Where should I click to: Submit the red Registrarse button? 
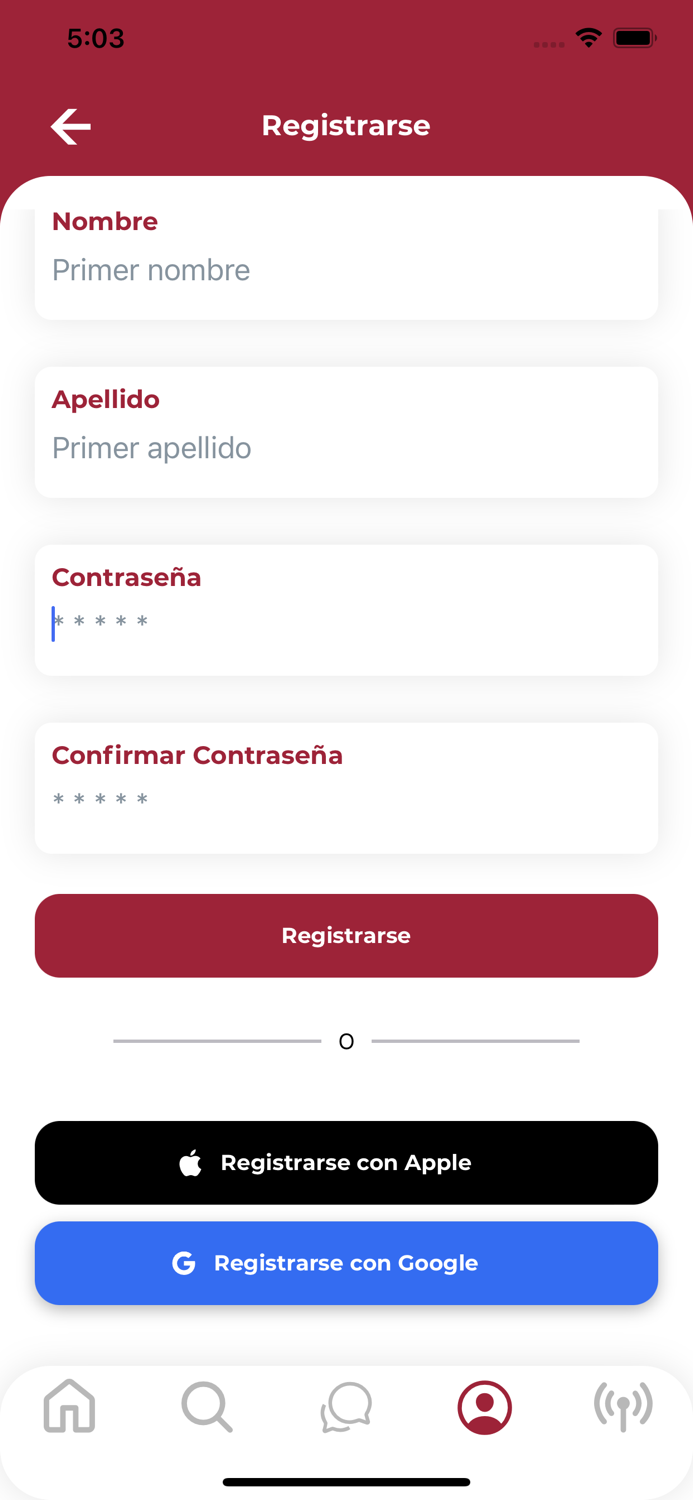[x=346, y=936]
